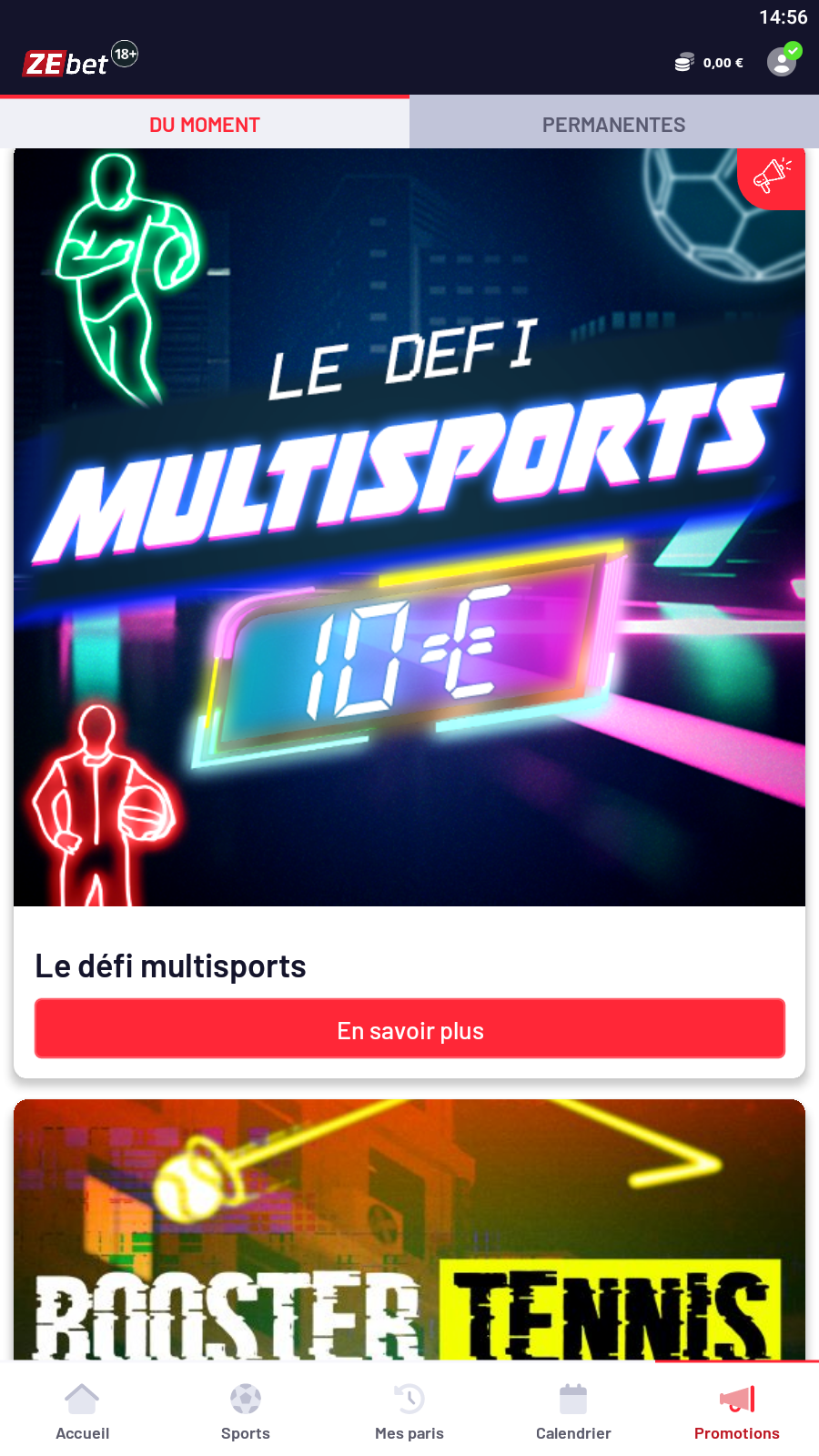The image size is (819, 1456).
Task: Select the DU MOMENT tab
Action: click(205, 125)
